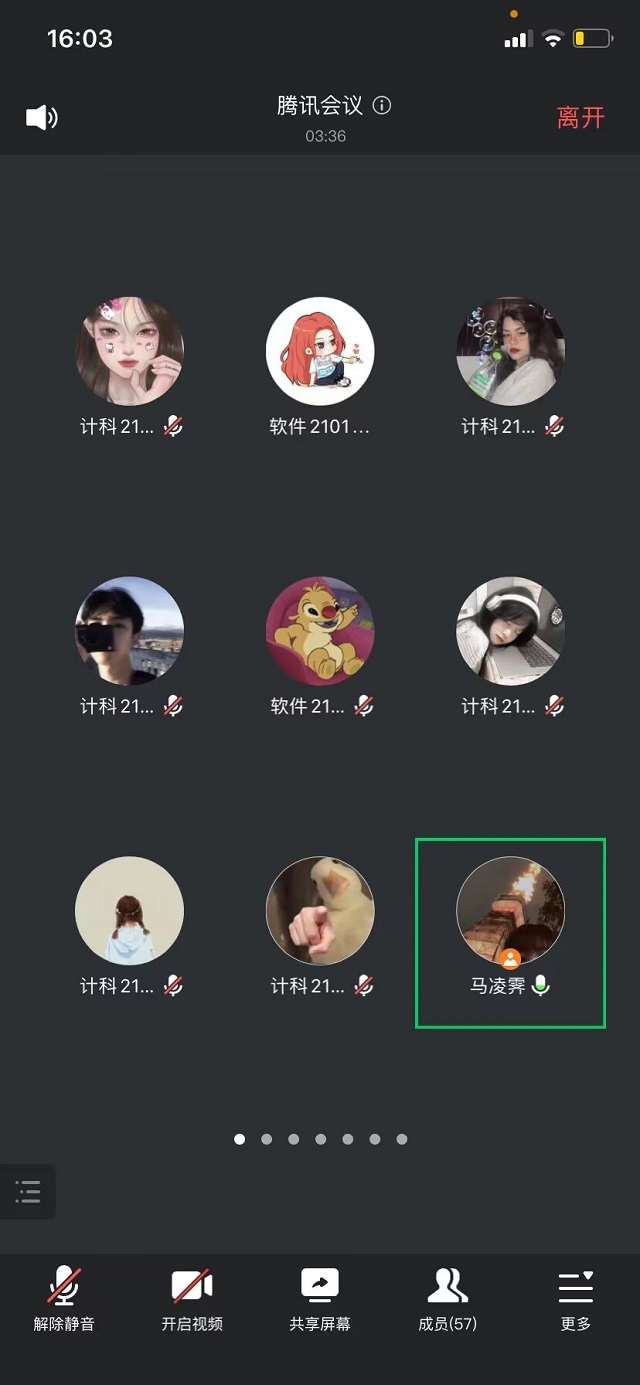Toggle the speaker audio icon
Screen dimensions: 640x1385
coord(41,117)
